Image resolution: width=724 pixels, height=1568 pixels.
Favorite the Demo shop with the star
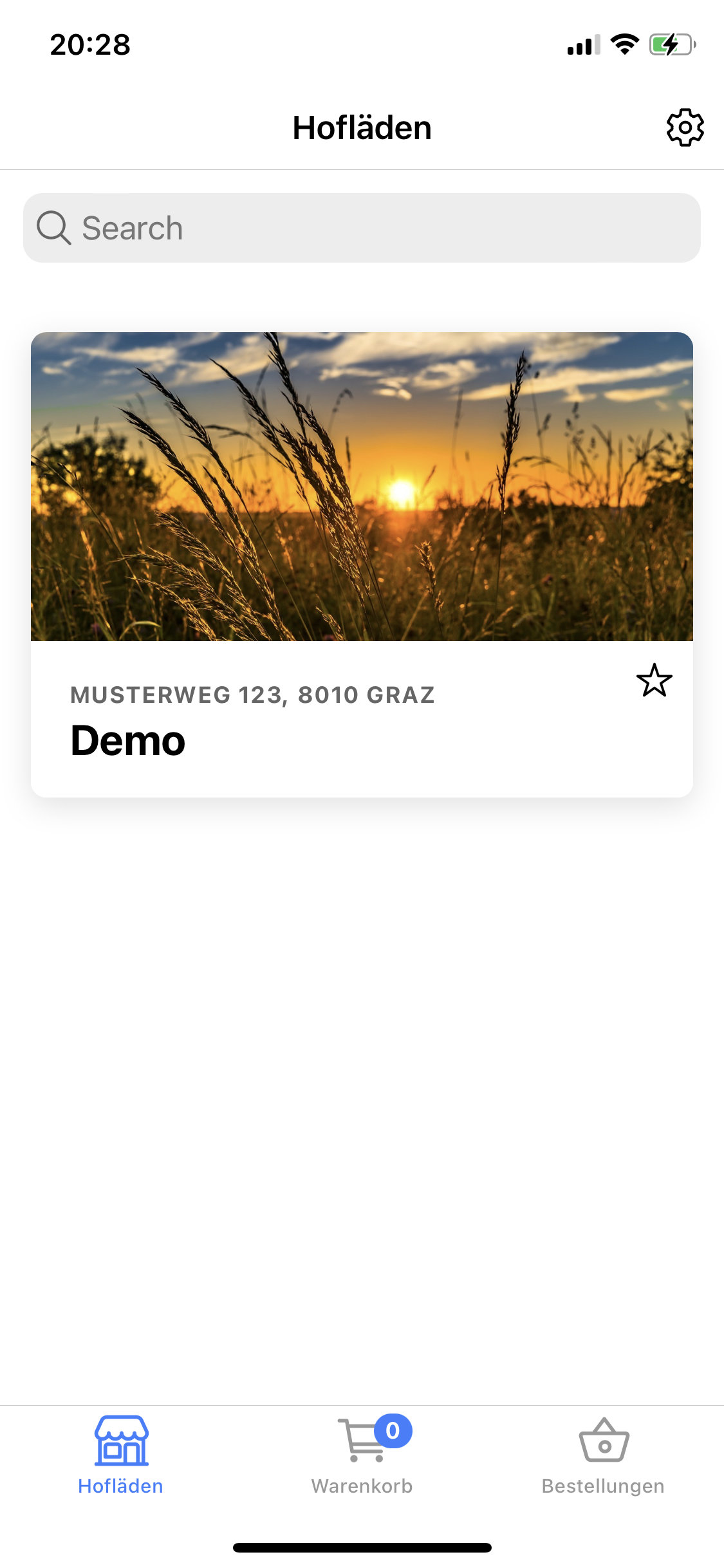pos(654,680)
